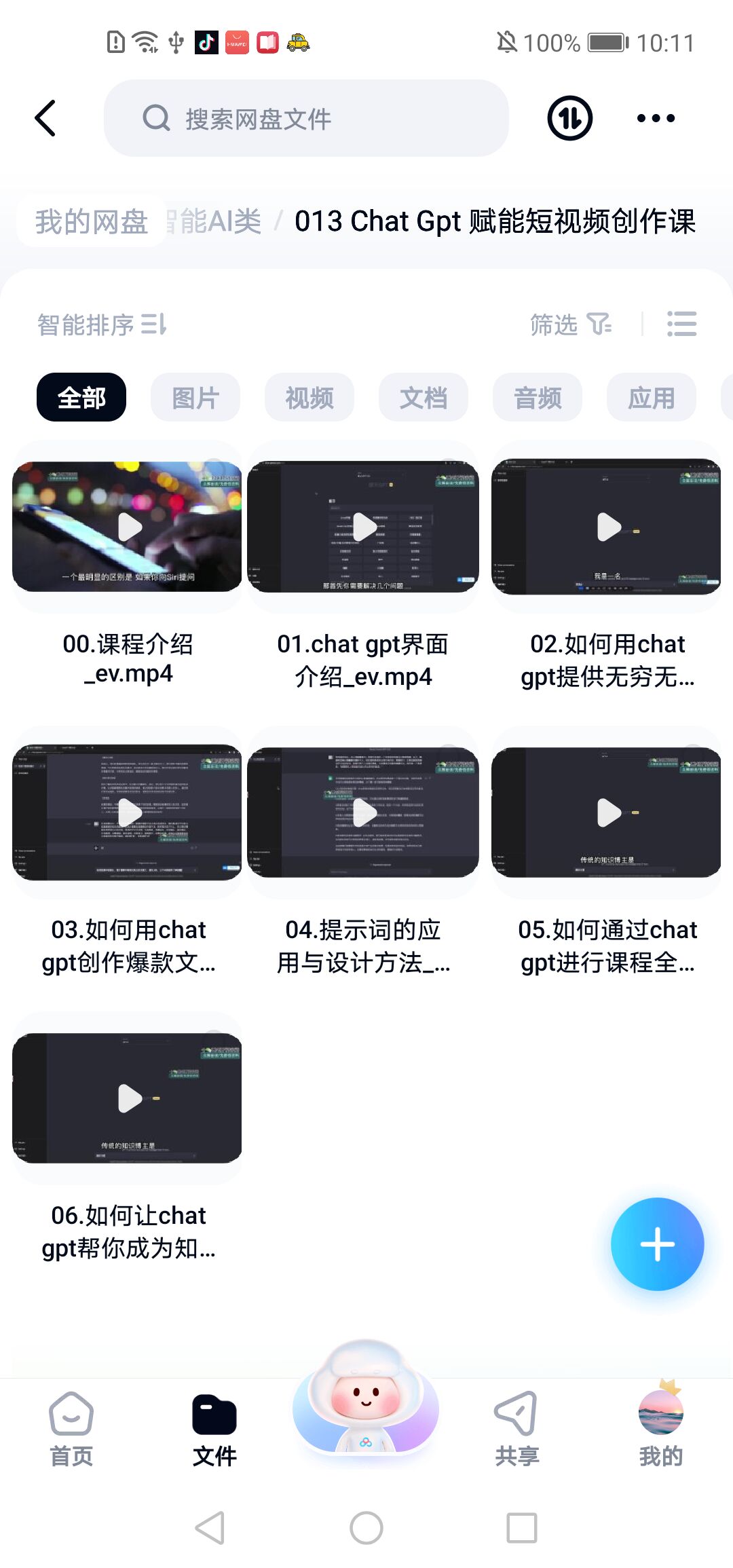The height and width of the screenshot is (1568, 733).
Task: Open the 智能排序 sorting options
Action: click(x=102, y=324)
